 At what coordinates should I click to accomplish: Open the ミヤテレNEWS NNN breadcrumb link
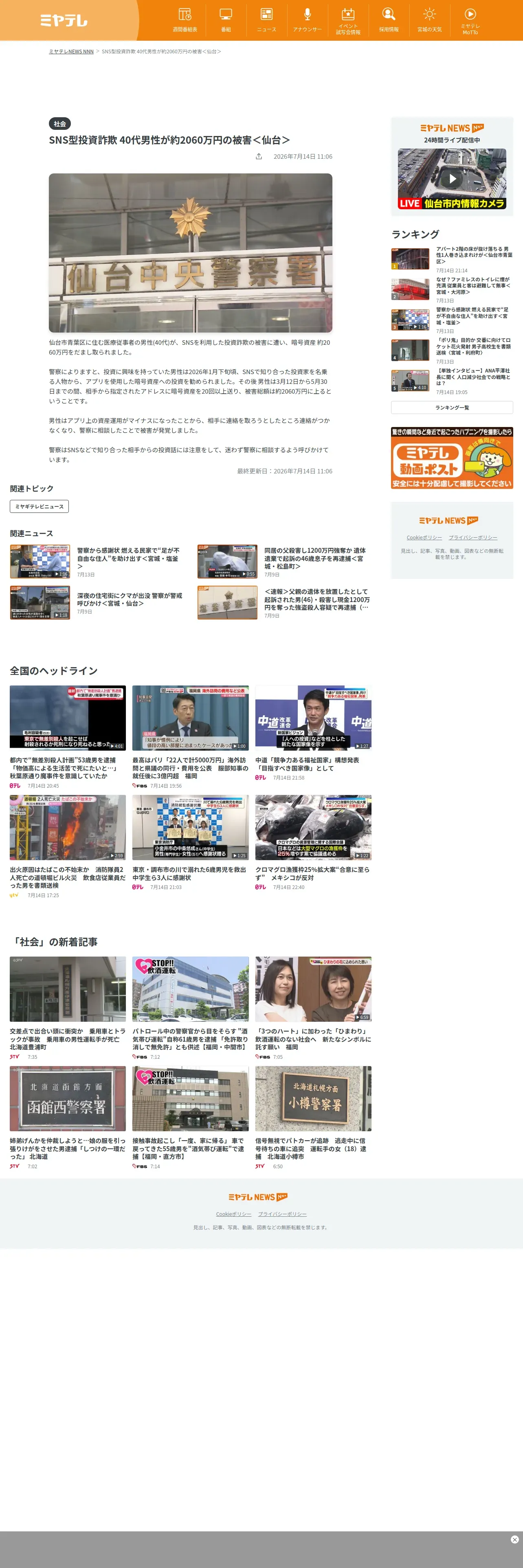[x=71, y=52]
